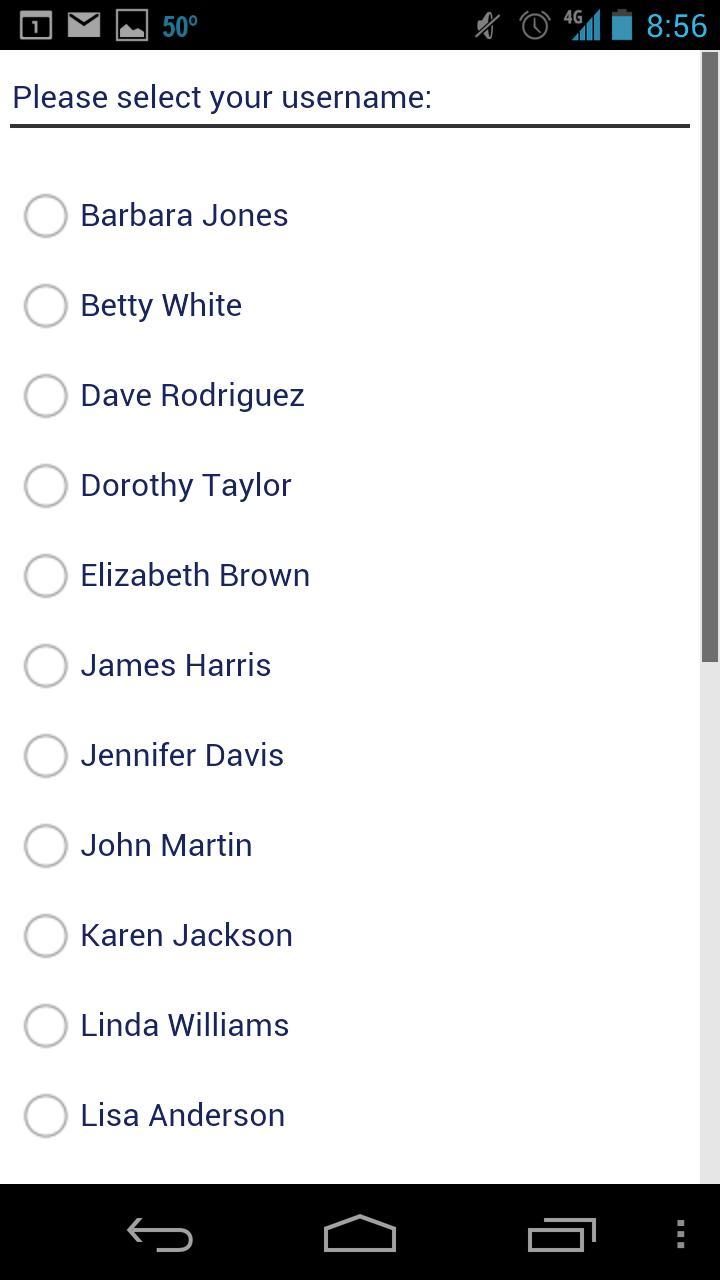720x1280 pixels.
Task: Open the navigation bar overflow menu
Action: [680, 1235]
